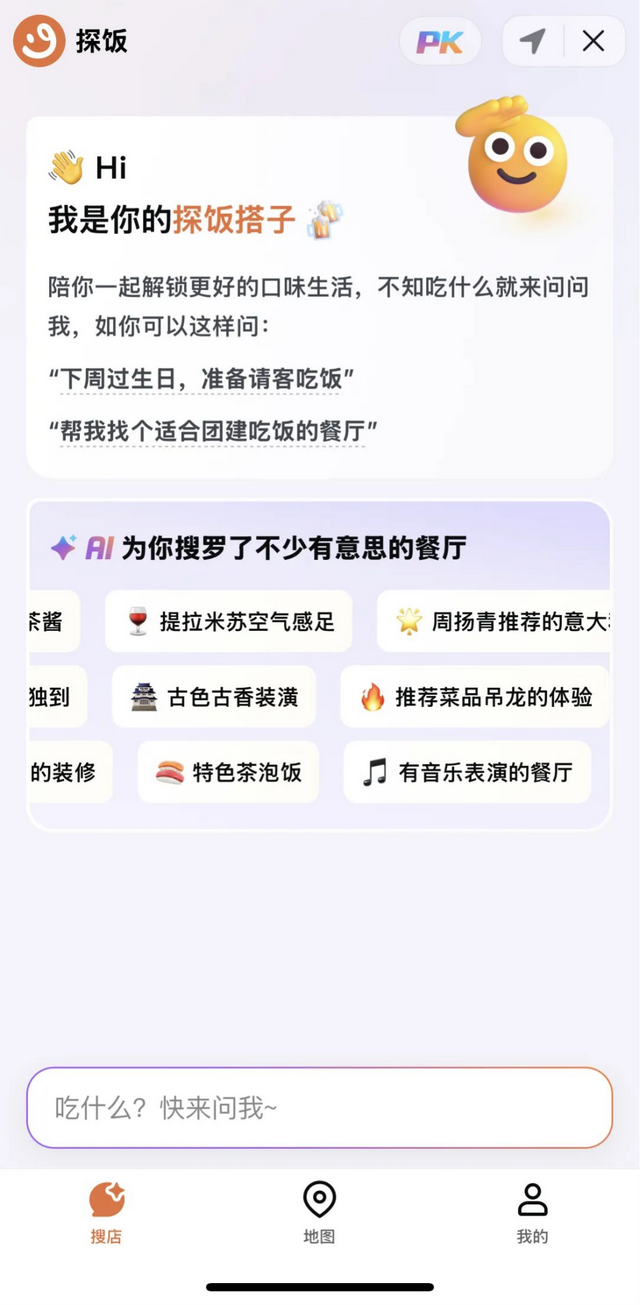640x1305 pixels.
Task: Select the suggestion “下周过生日，准备请客吃饭”
Action: coord(202,380)
